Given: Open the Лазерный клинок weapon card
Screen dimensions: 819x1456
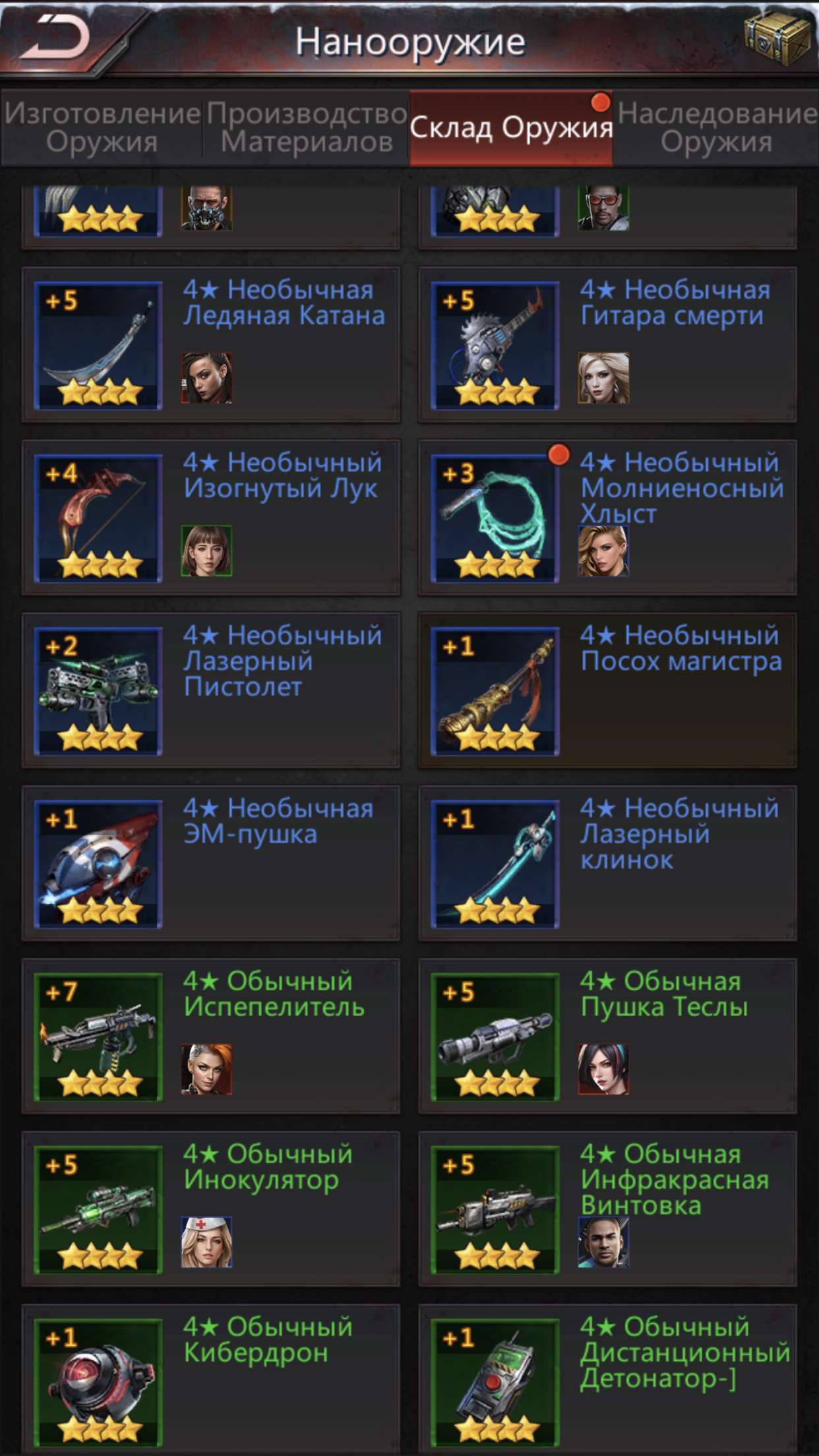Looking at the screenshot, I should [x=607, y=863].
